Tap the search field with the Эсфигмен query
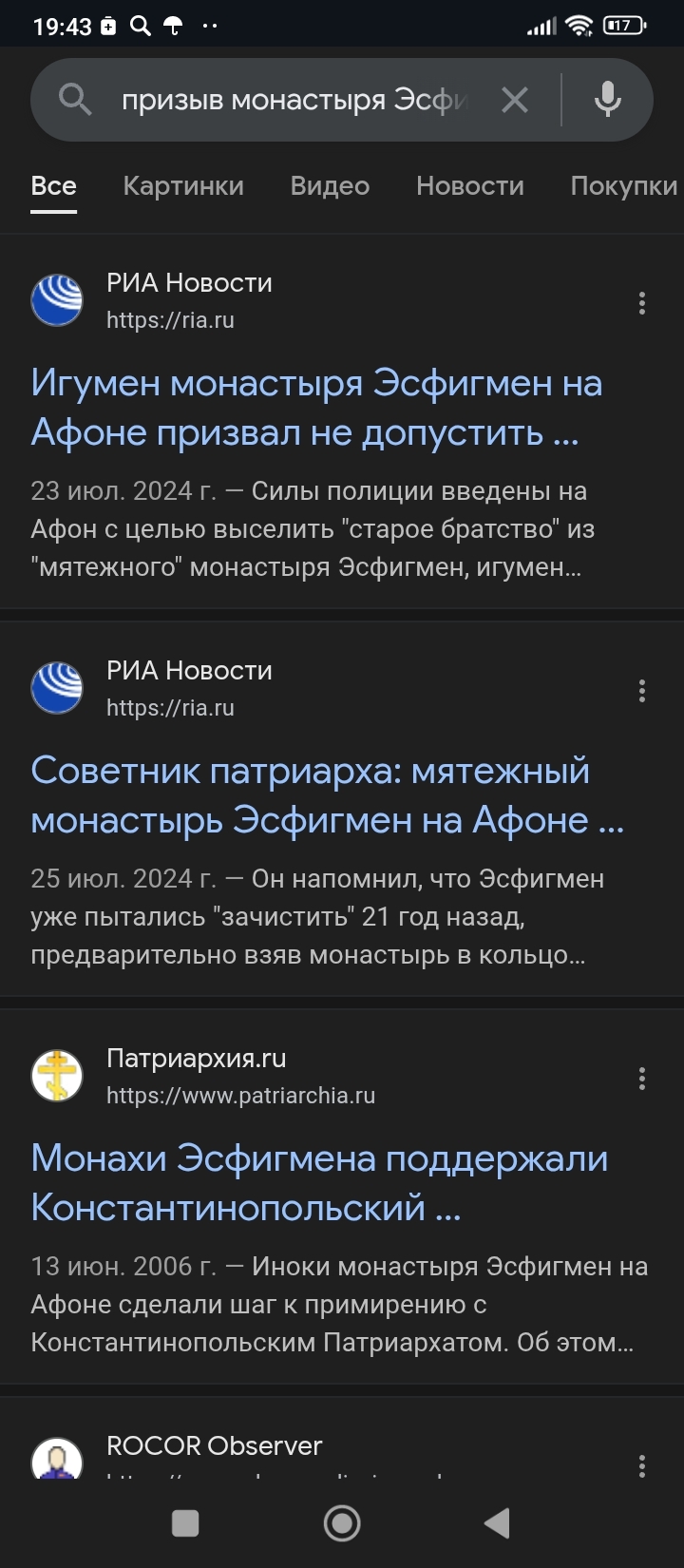This screenshot has width=684, height=1568. pyautogui.click(x=294, y=100)
